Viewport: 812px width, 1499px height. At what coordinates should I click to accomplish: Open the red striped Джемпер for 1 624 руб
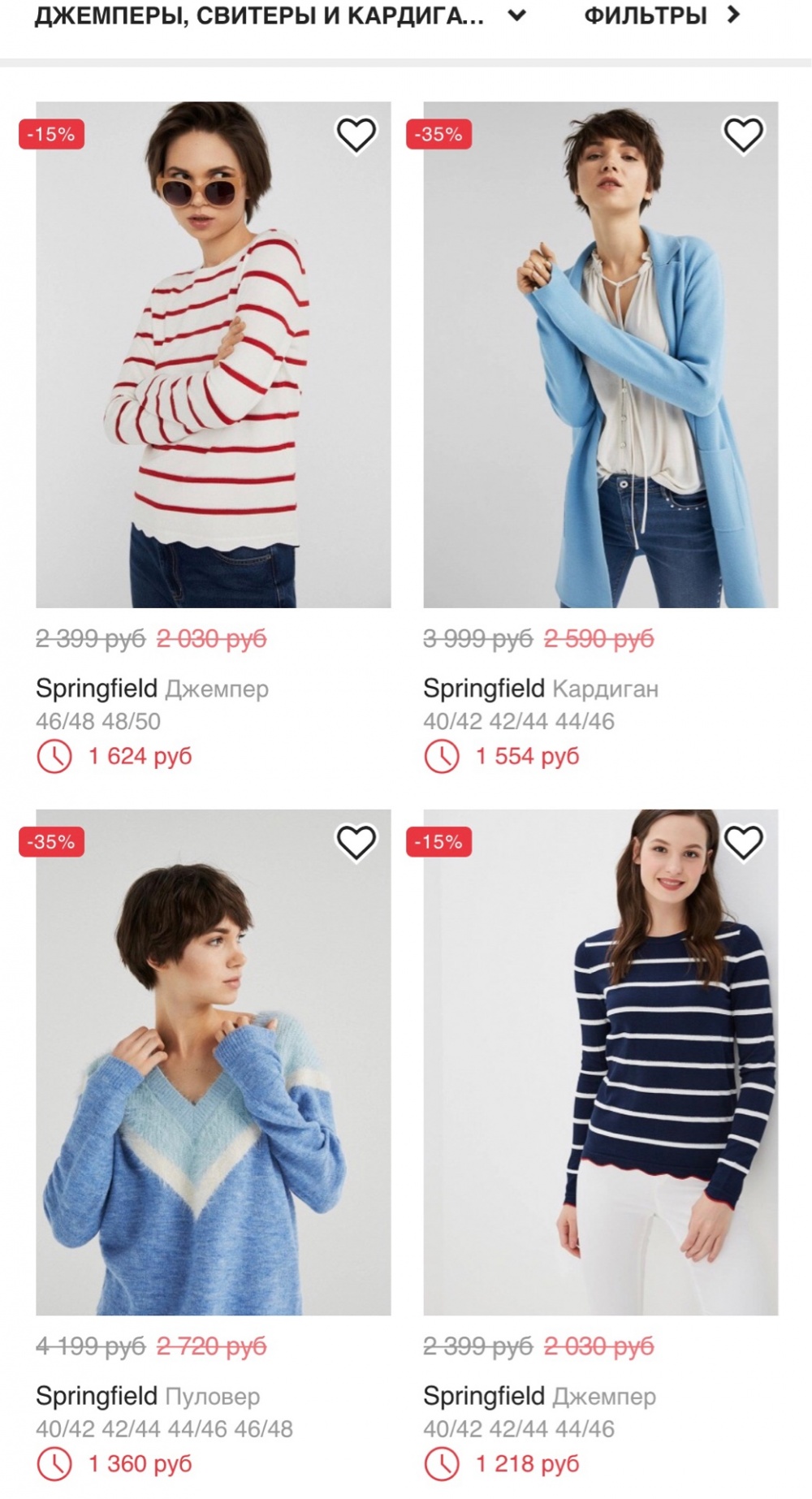click(x=213, y=355)
